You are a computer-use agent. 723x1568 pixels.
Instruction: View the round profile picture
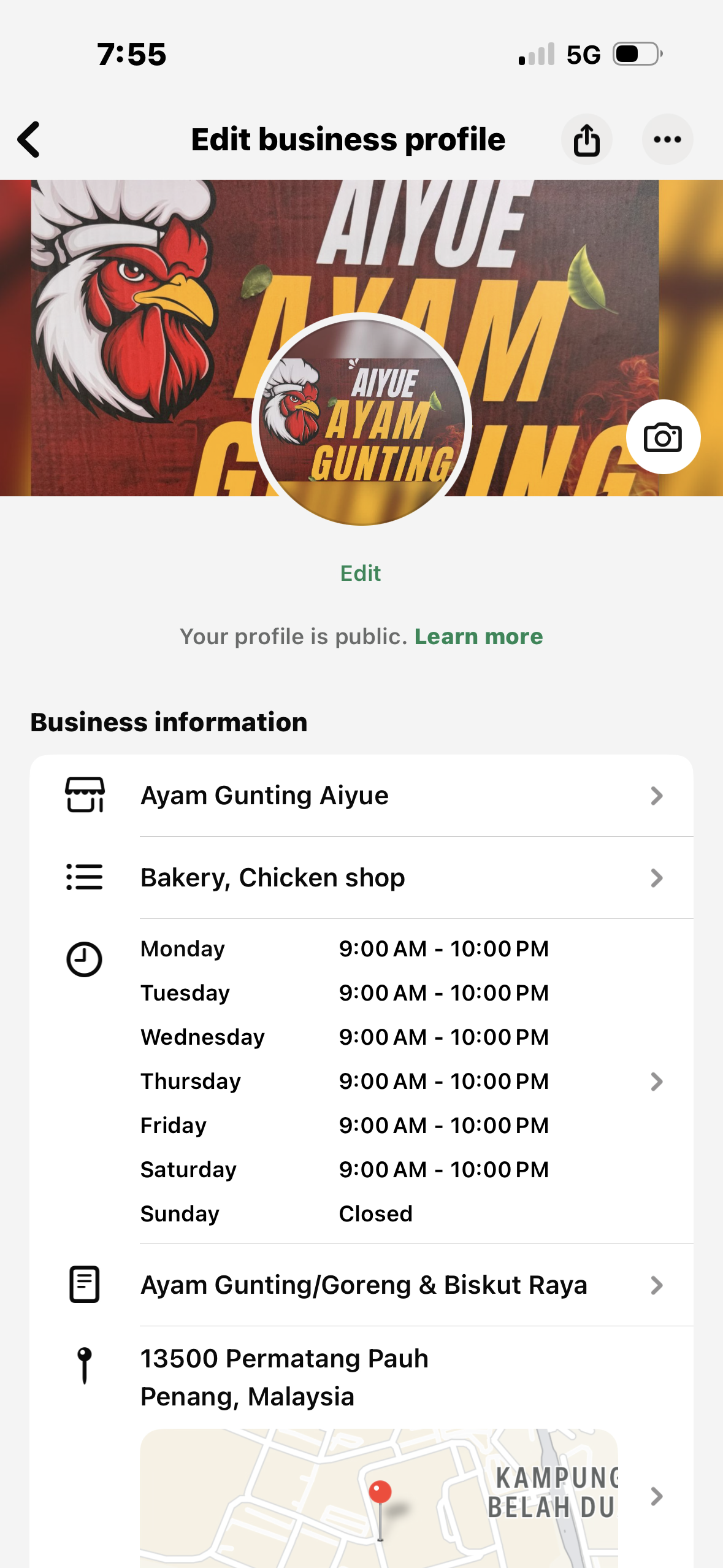click(362, 421)
